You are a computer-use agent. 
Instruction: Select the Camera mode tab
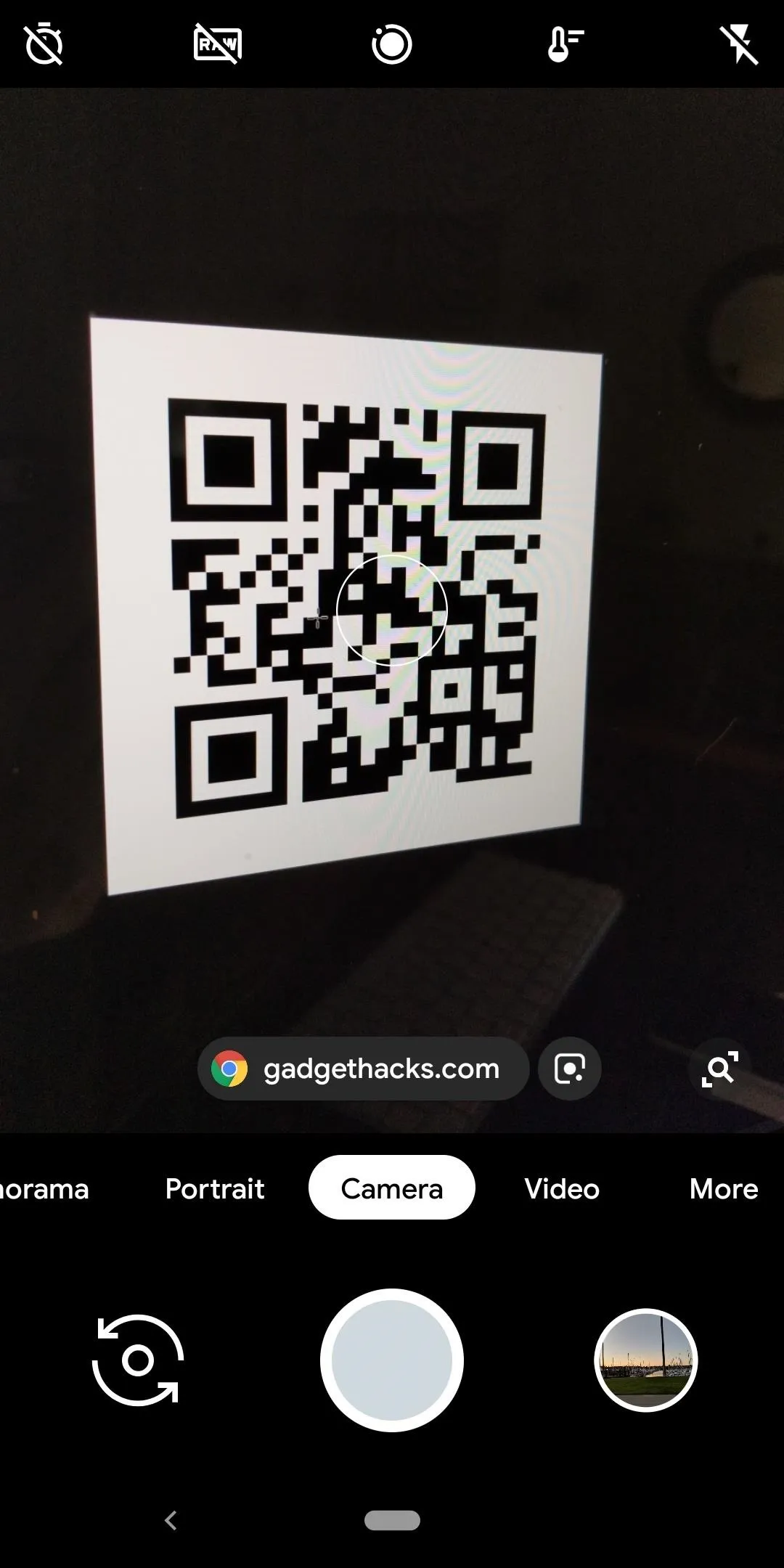392,1188
